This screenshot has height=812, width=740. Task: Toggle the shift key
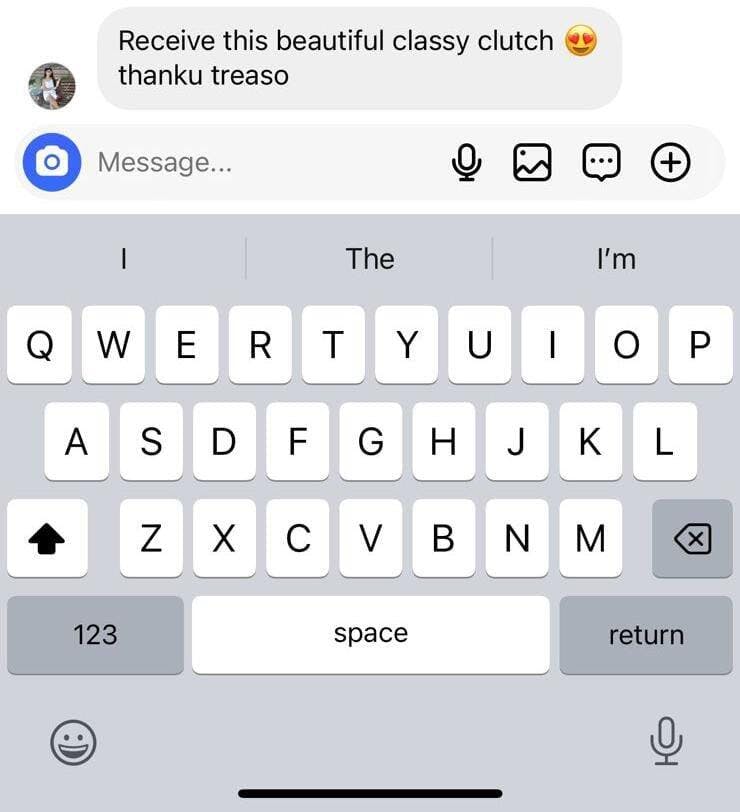pyautogui.click(x=47, y=539)
